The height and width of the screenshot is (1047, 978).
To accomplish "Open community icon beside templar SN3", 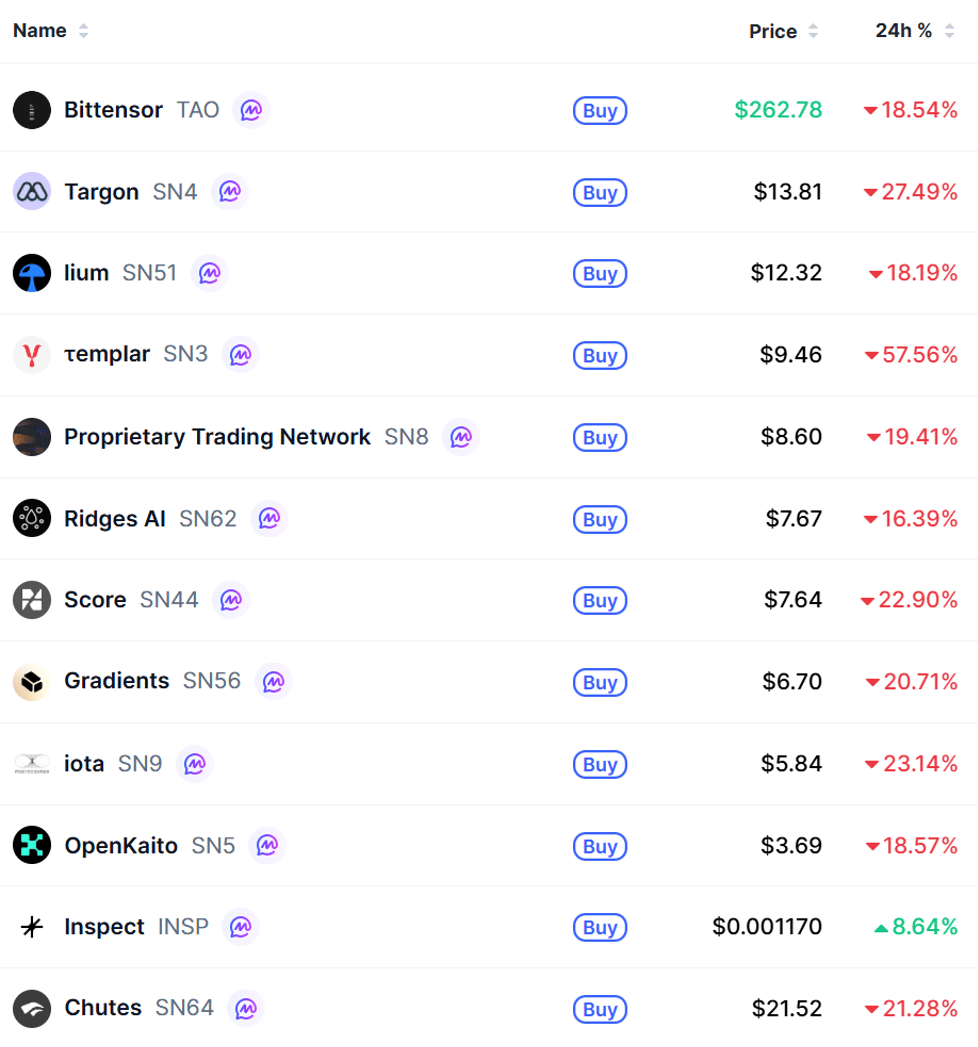I will (240, 354).
